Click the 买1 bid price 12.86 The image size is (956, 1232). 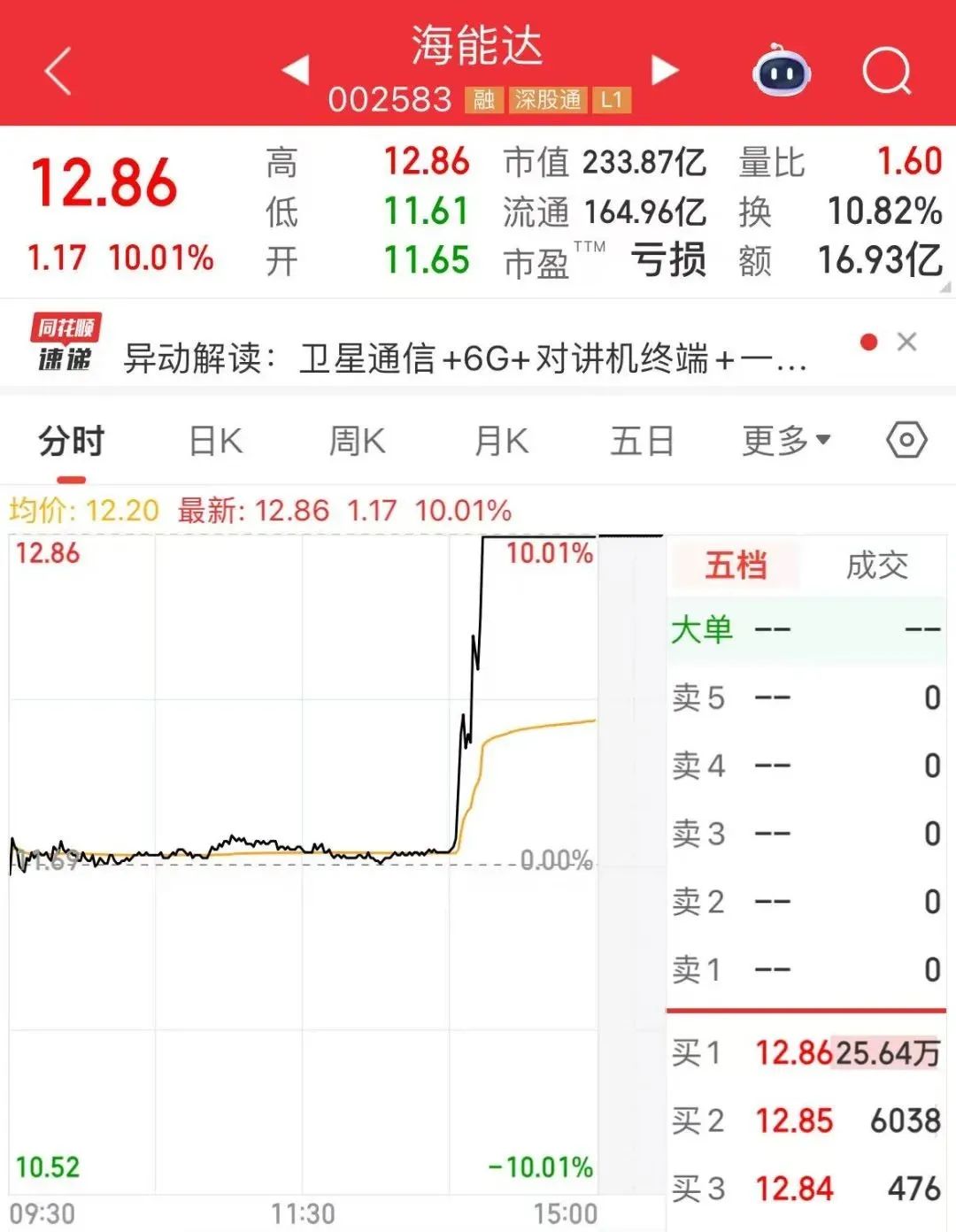pyautogui.click(x=792, y=1053)
